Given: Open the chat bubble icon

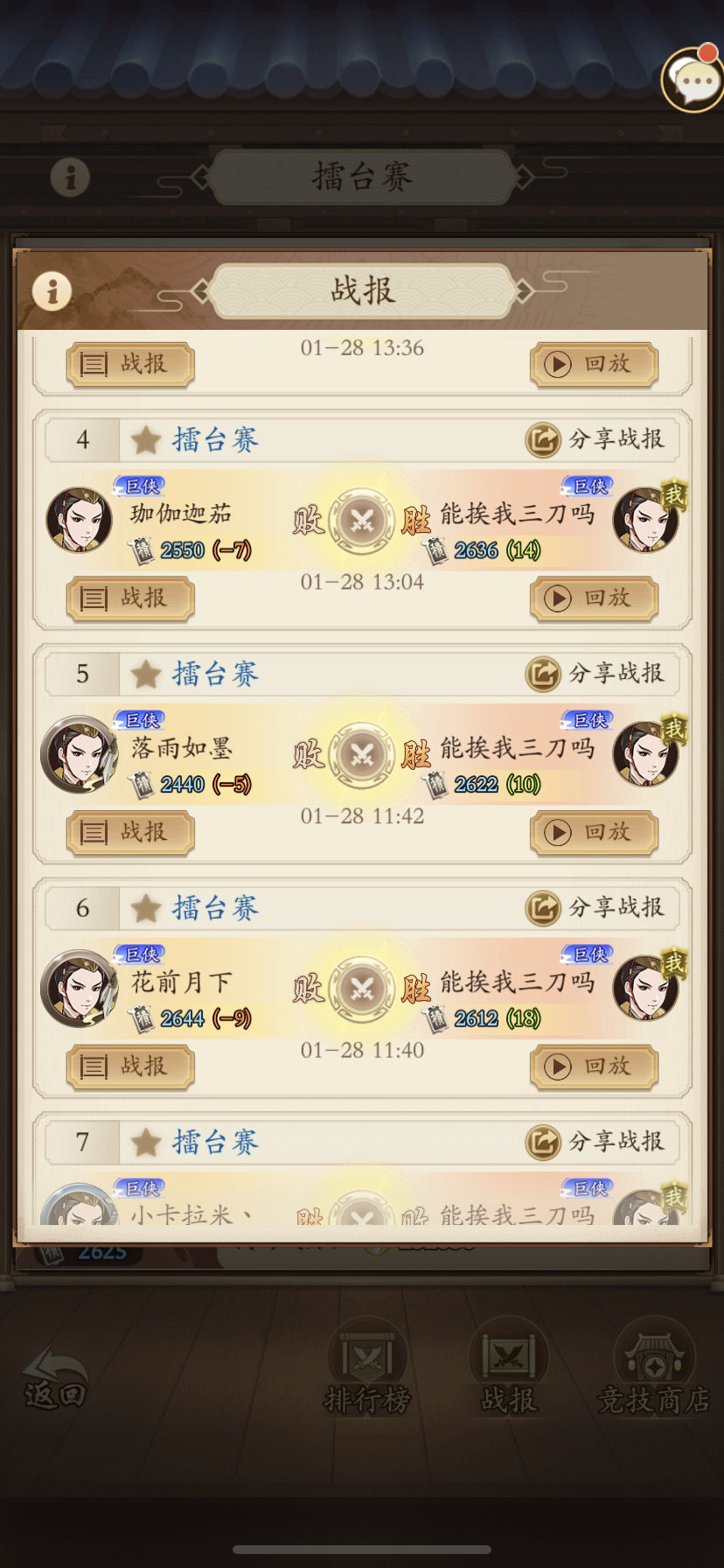Looking at the screenshot, I should tap(693, 80).
